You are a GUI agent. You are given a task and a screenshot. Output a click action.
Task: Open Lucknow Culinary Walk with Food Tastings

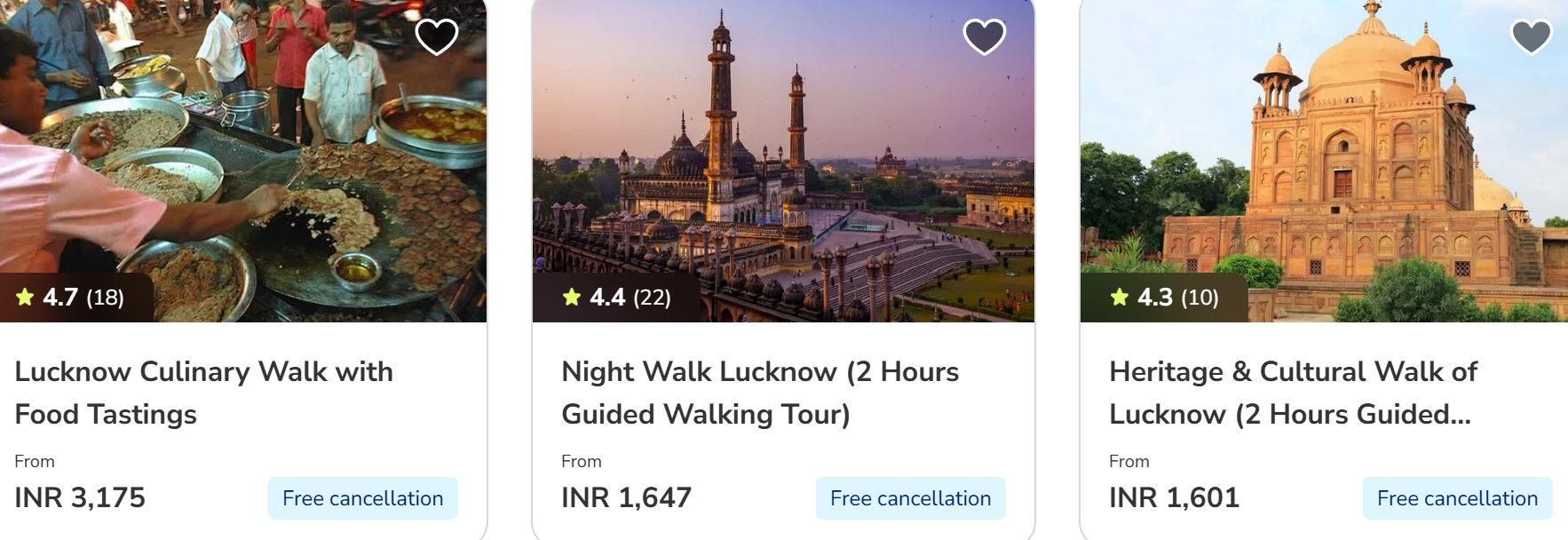coord(203,392)
